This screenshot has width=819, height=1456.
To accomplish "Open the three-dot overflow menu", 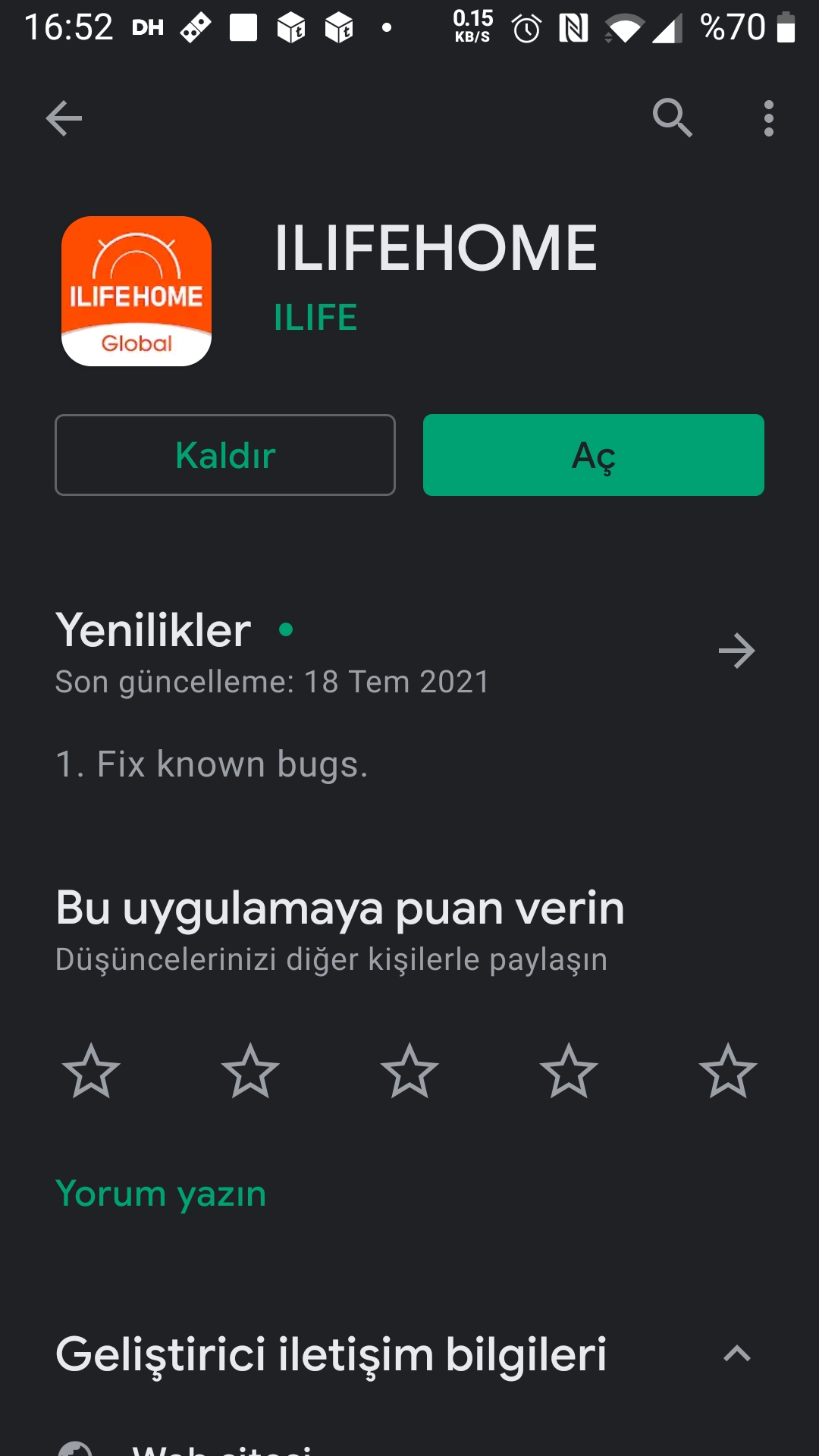I will 769,118.
